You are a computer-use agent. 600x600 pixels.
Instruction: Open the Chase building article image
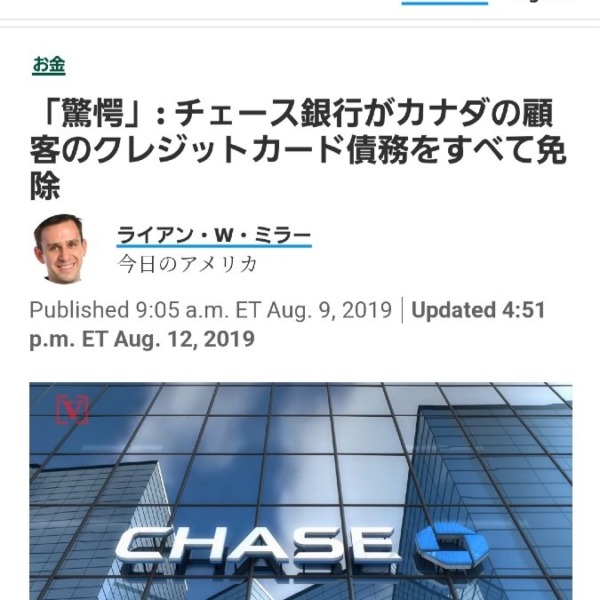click(300, 490)
